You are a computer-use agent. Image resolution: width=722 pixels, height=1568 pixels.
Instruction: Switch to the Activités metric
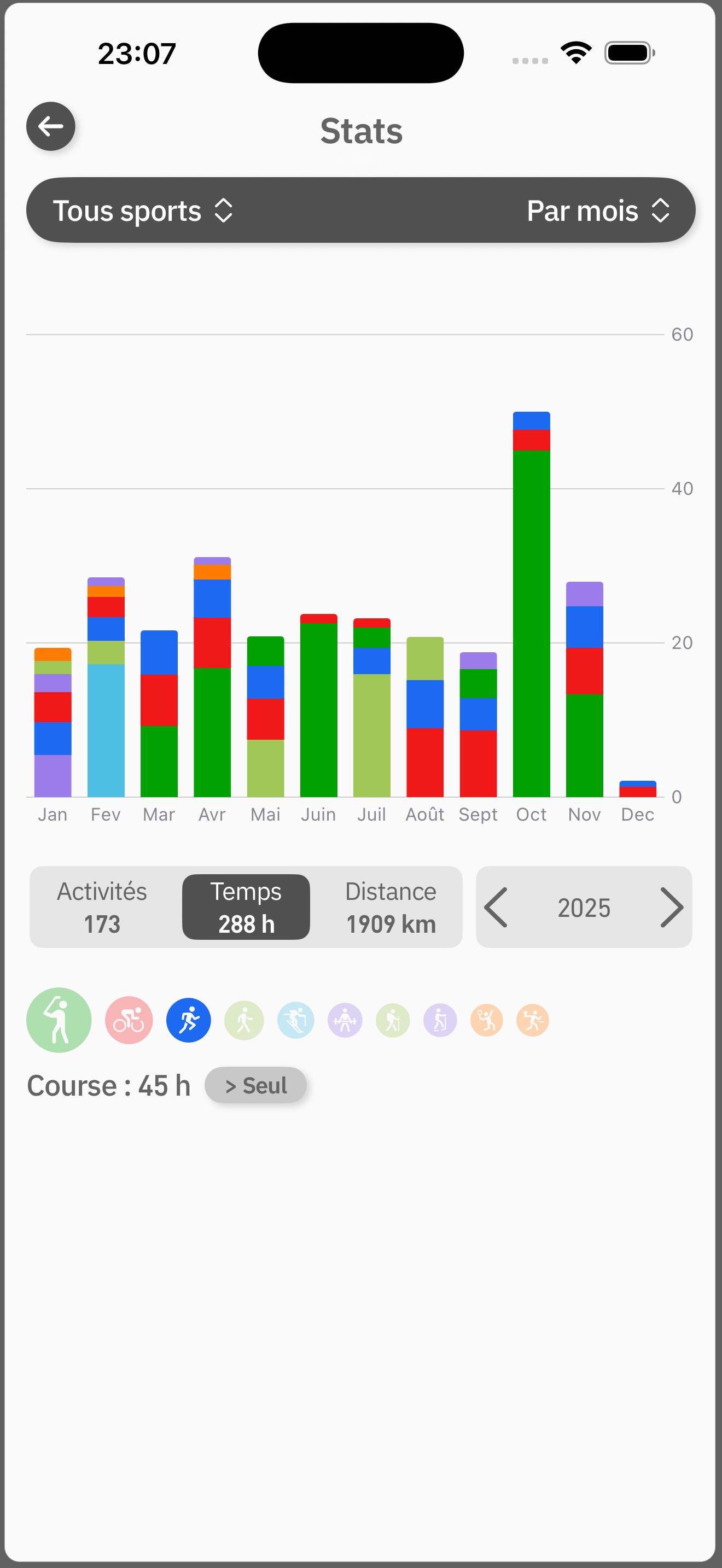pos(102,907)
